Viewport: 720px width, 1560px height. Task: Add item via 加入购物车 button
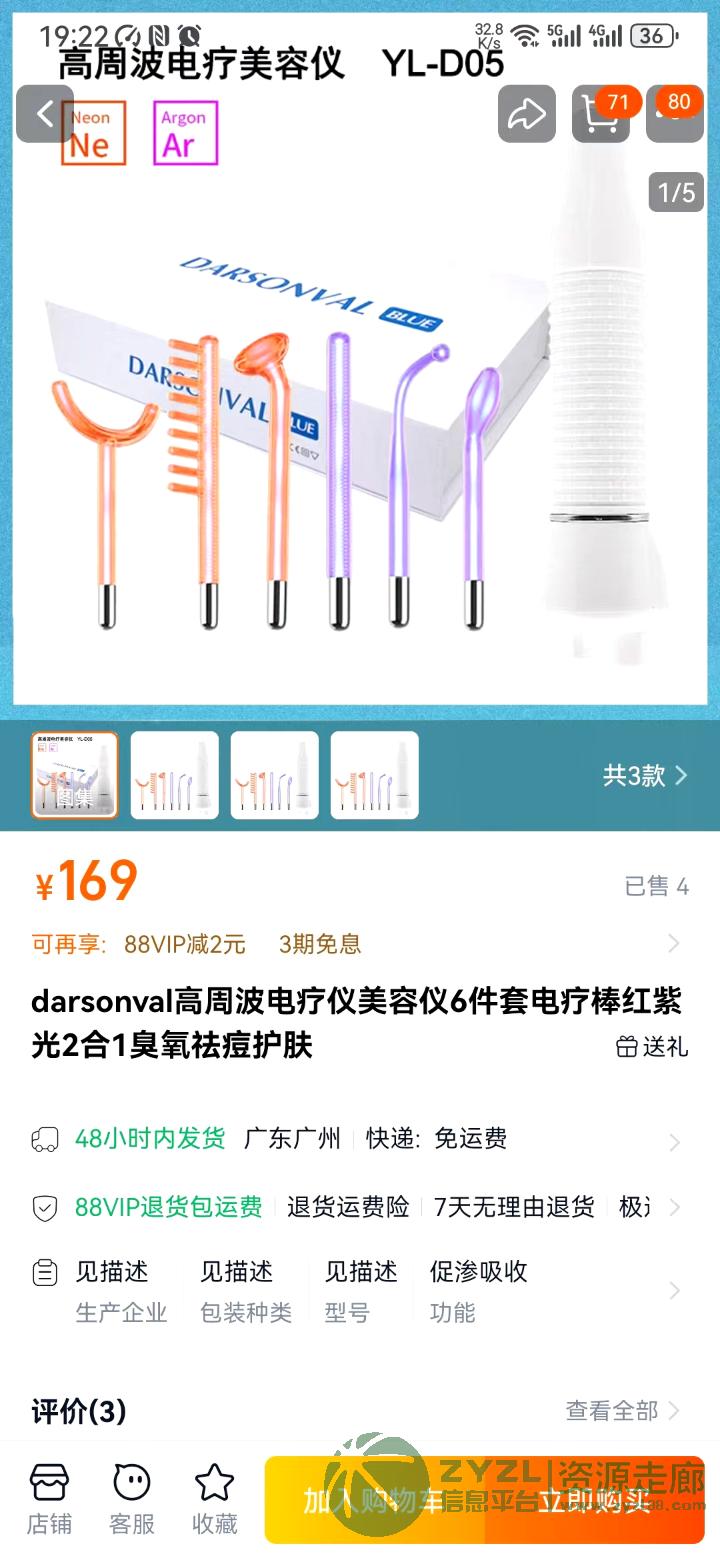tap(375, 1500)
